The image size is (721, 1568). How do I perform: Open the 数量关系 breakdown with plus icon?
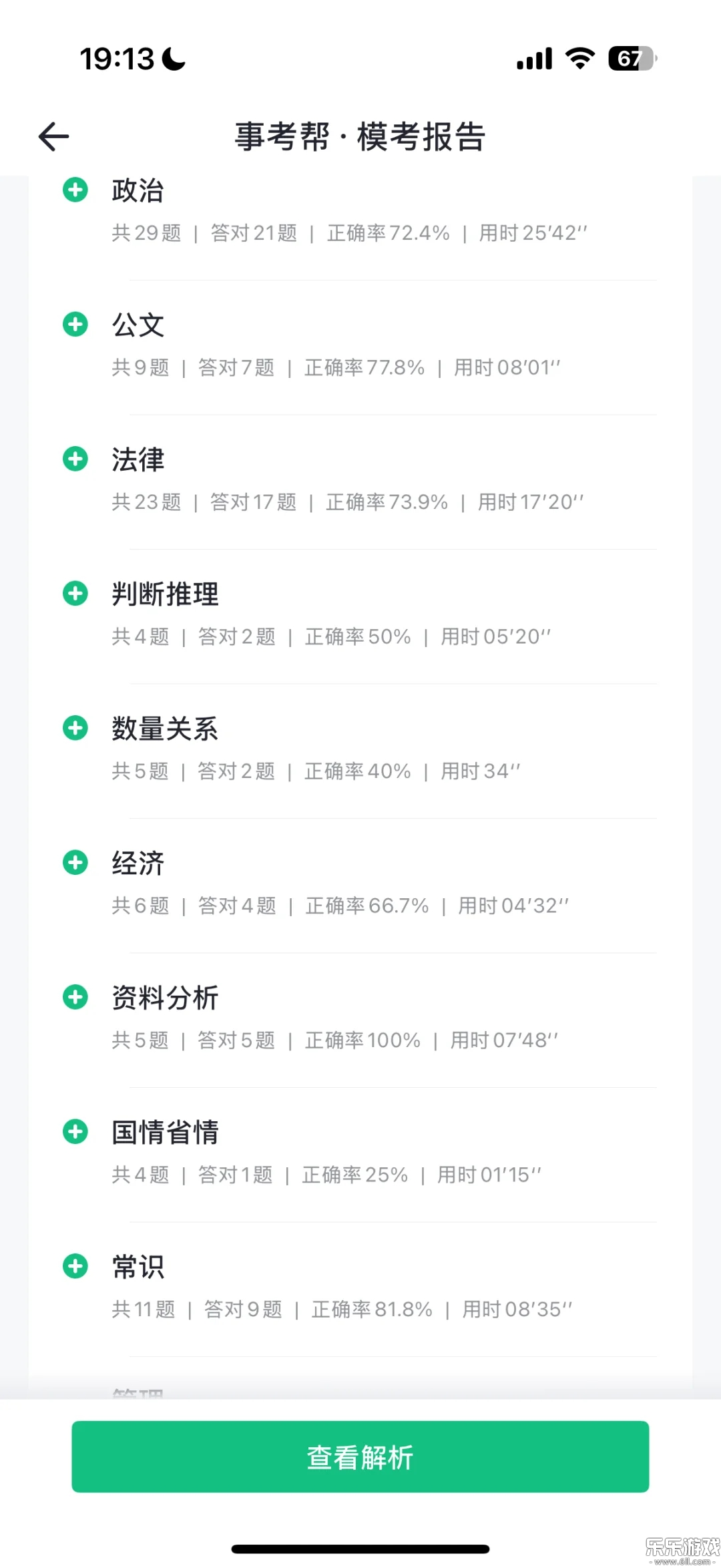click(x=75, y=728)
